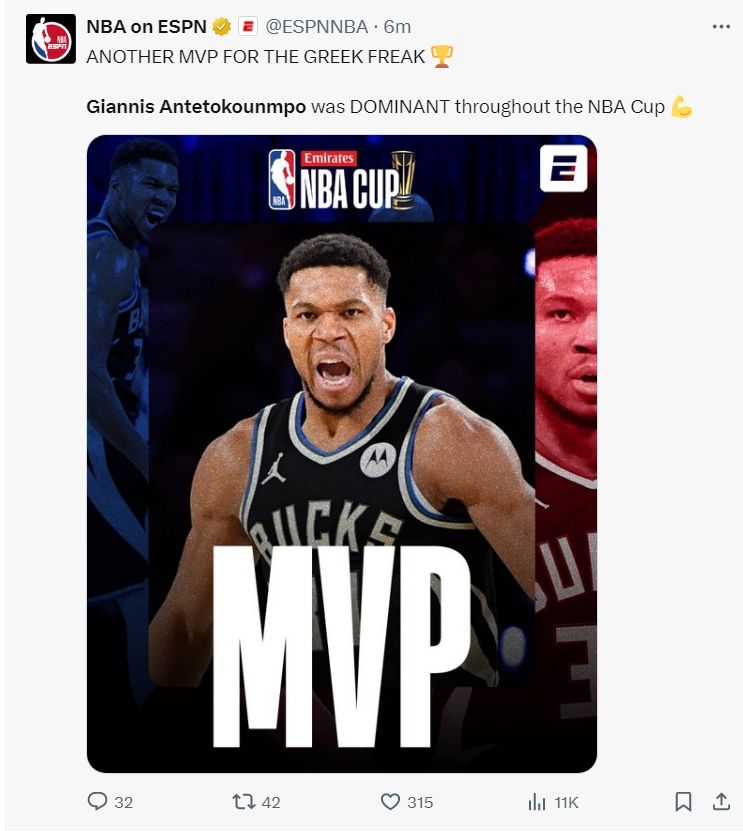The width and height of the screenshot is (743, 831).
Task: Bookmark this ESPN post
Action: point(683,802)
